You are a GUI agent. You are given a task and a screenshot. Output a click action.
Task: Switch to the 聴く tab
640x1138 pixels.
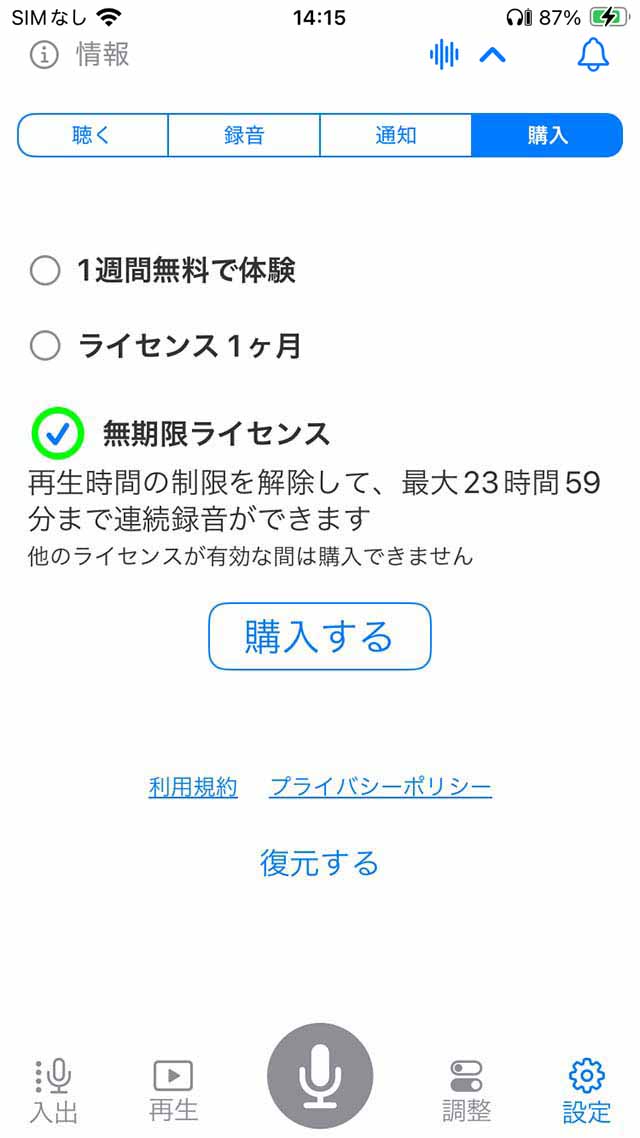[92, 135]
